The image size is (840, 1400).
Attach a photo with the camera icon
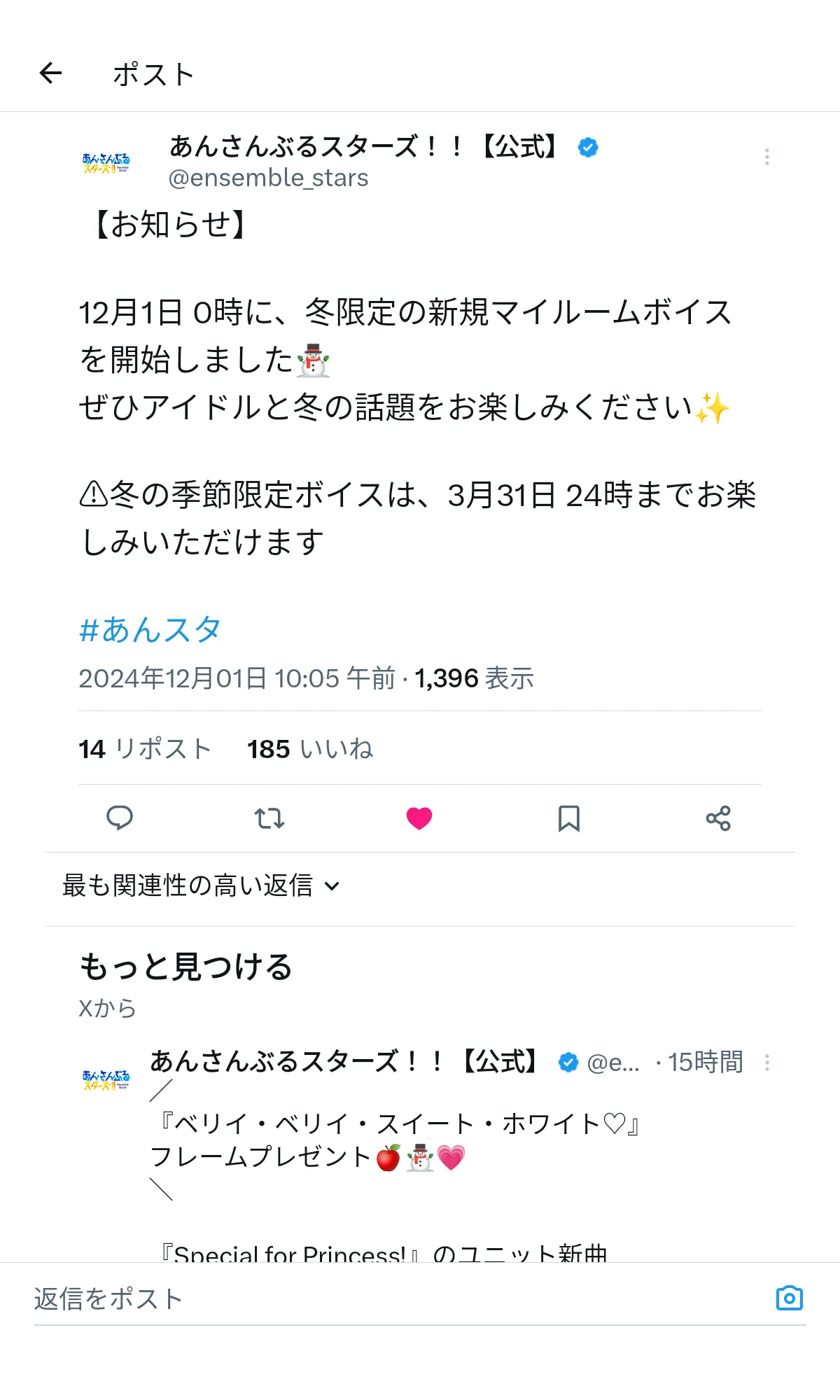790,1298
